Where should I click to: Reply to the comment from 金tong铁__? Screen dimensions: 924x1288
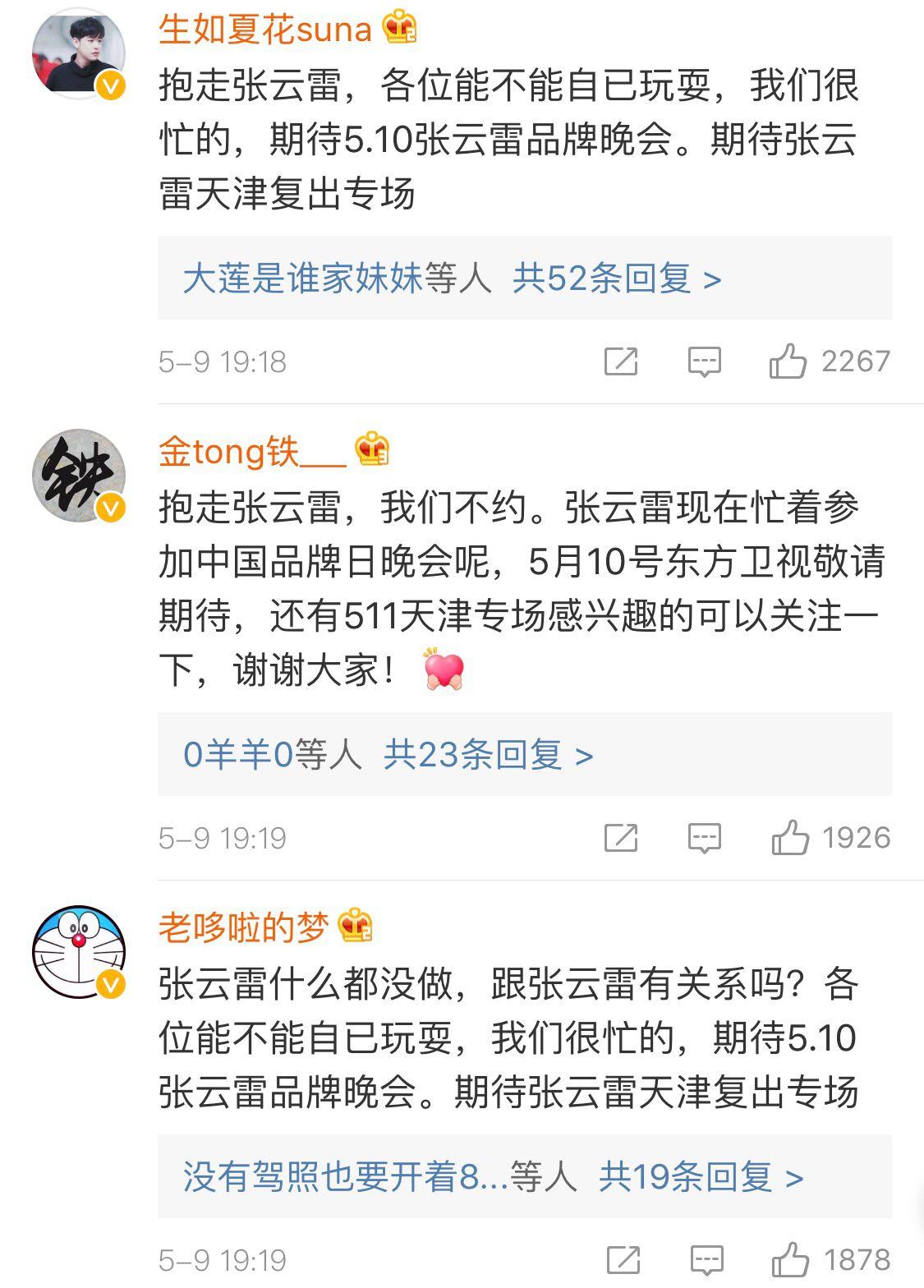[x=704, y=838]
